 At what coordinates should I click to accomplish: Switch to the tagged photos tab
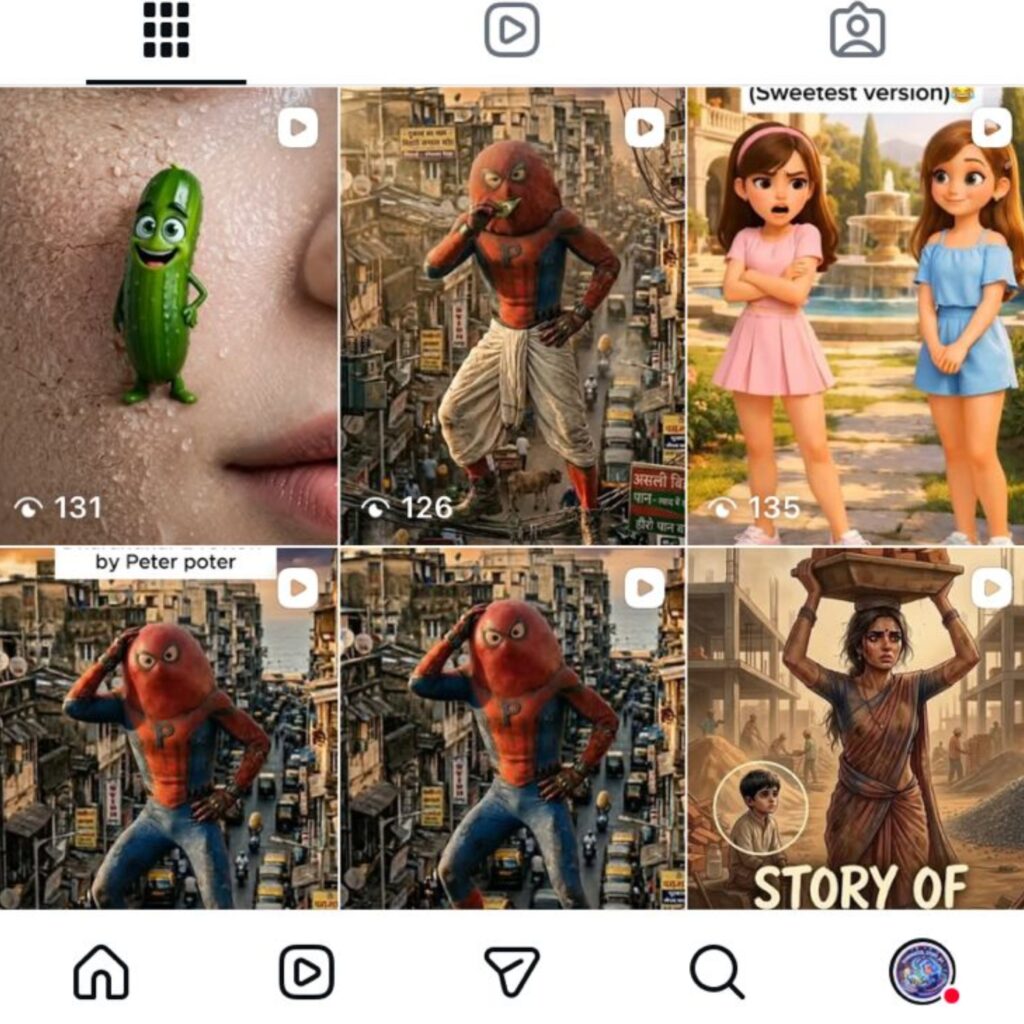coord(857,32)
